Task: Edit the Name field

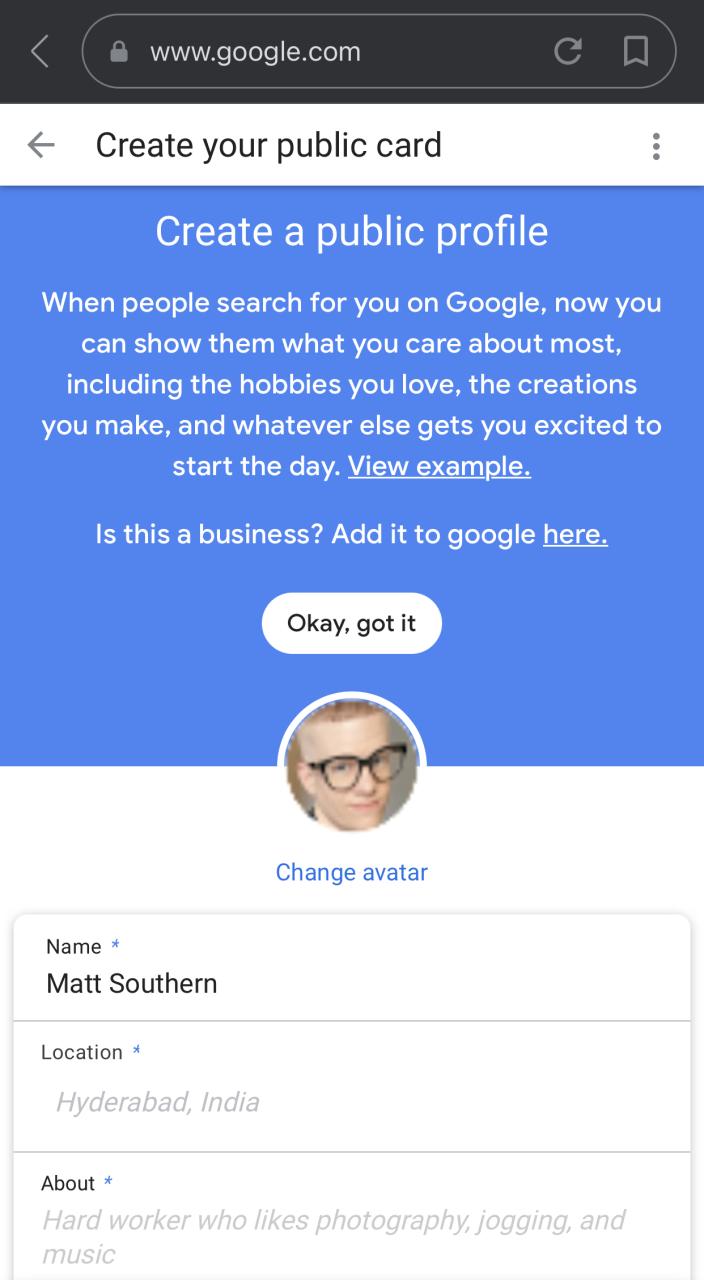Action: coord(350,983)
